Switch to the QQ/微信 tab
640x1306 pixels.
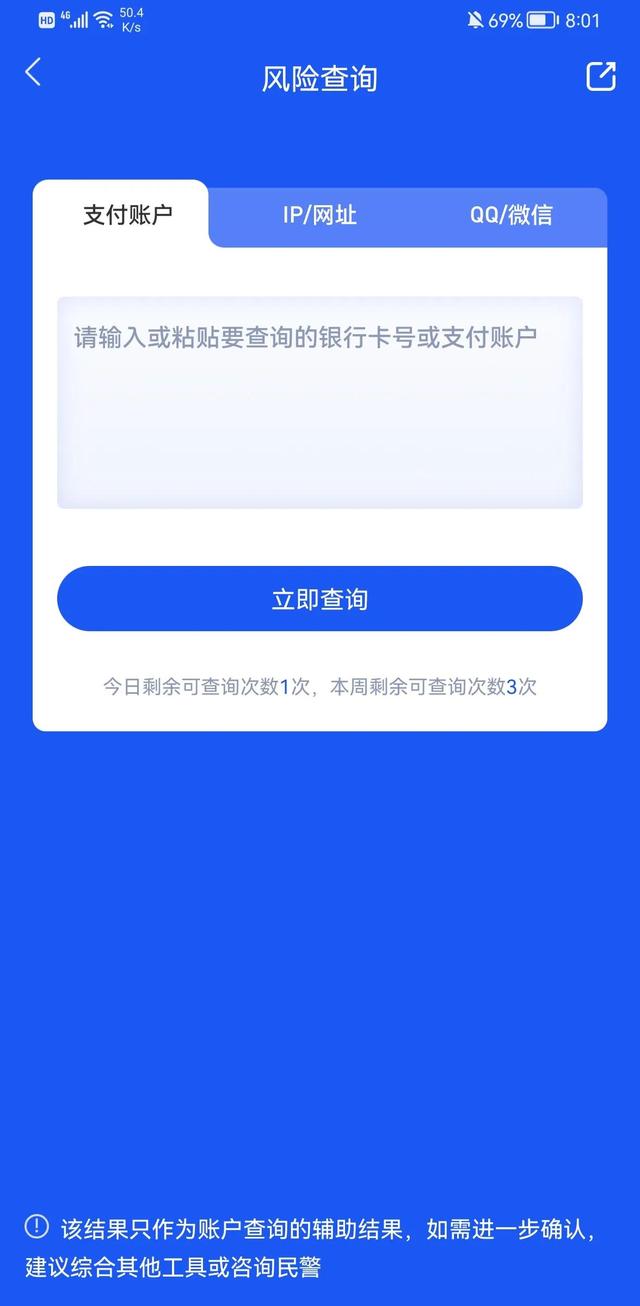pos(511,215)
